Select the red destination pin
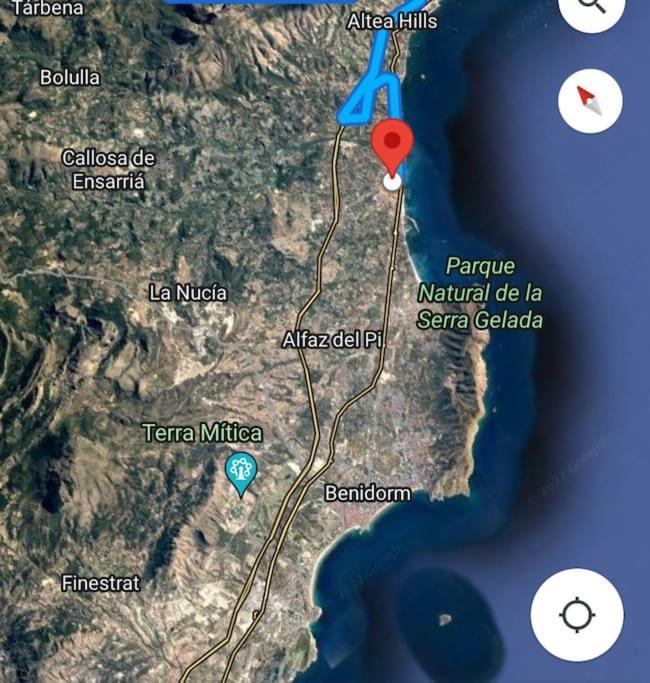The width and height of the screenshot is (650, 683). click(x=392, y=146)
